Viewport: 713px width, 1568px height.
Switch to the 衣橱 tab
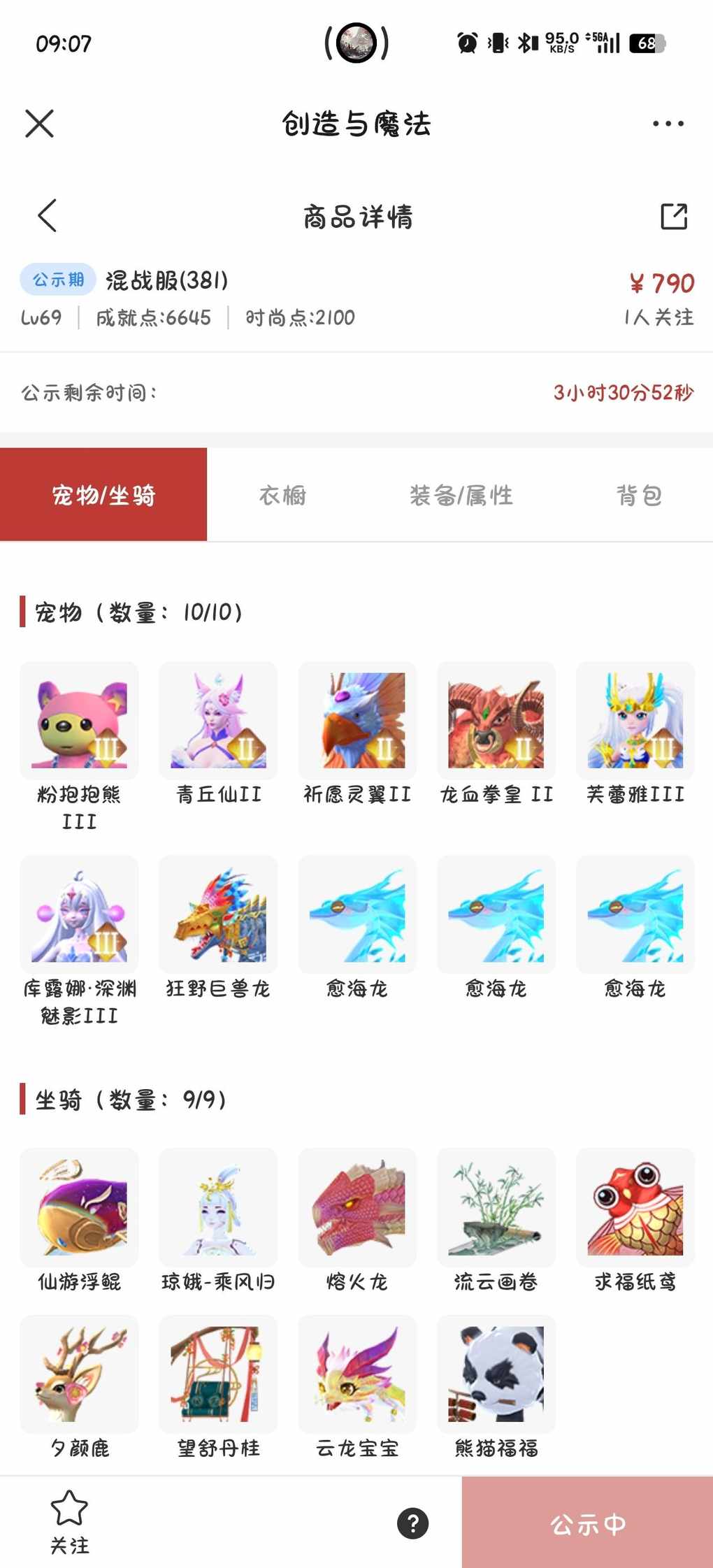click(282, 495)
